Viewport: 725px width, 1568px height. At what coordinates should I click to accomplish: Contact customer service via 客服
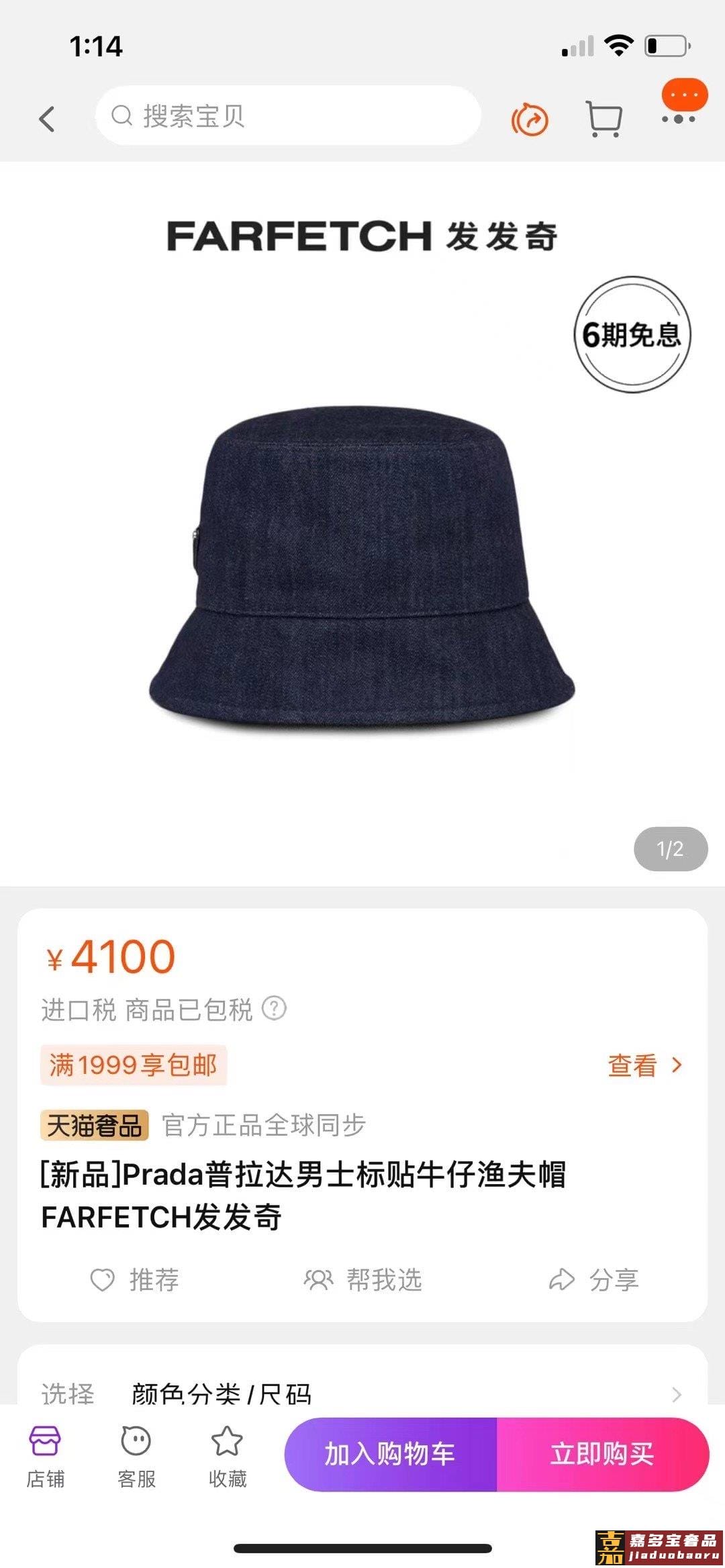136,1454
